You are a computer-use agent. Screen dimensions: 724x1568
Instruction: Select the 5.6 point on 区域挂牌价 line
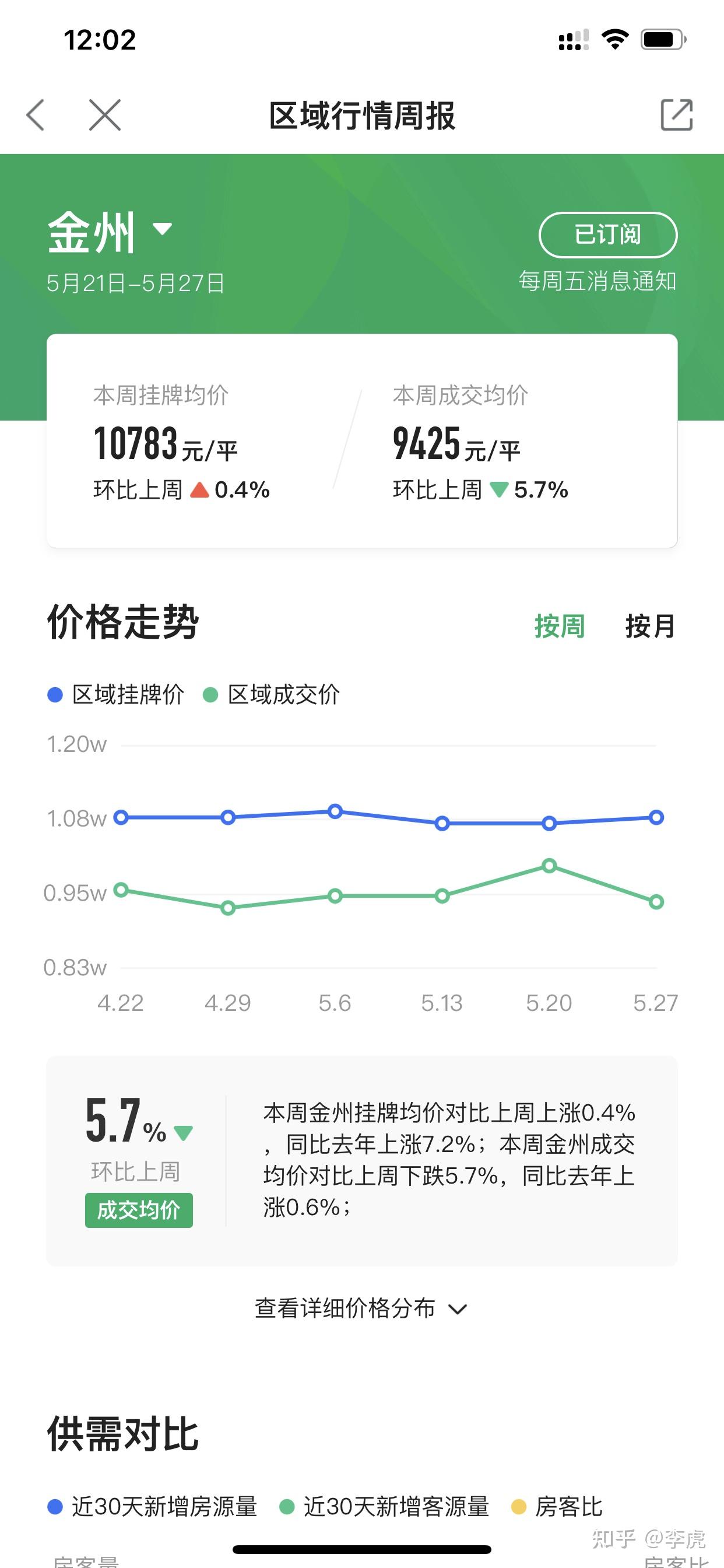[x=335, y=811]
